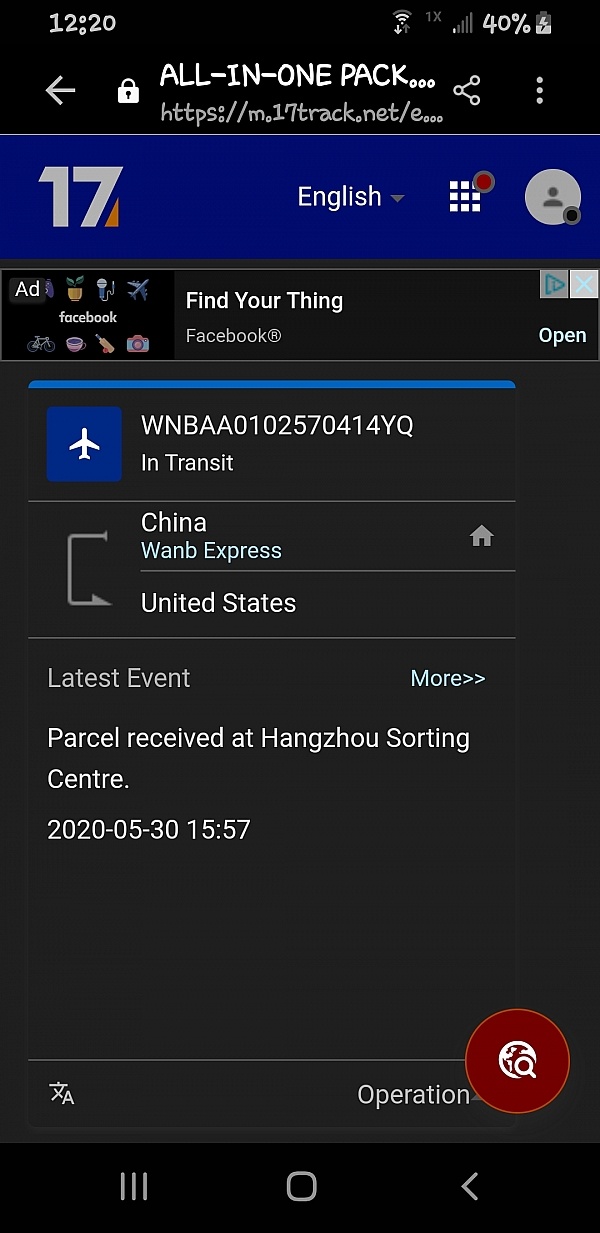600x1233 pixels.
Task: Open the apps grid menu
Action: tap(466, 196)
